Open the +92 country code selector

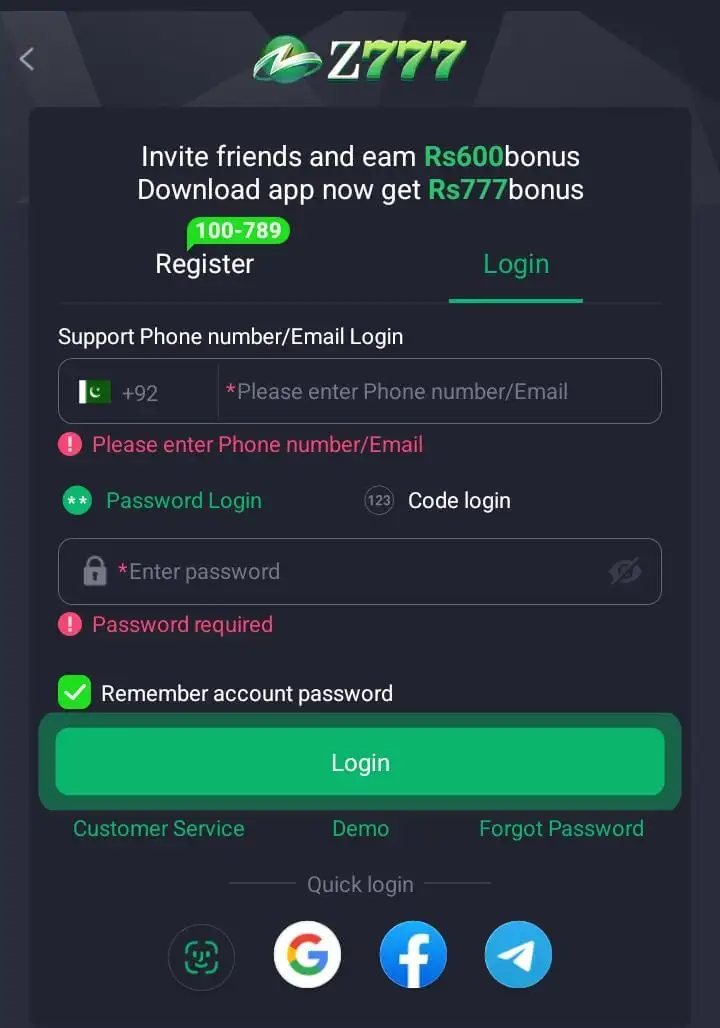[x=138, y=391]
